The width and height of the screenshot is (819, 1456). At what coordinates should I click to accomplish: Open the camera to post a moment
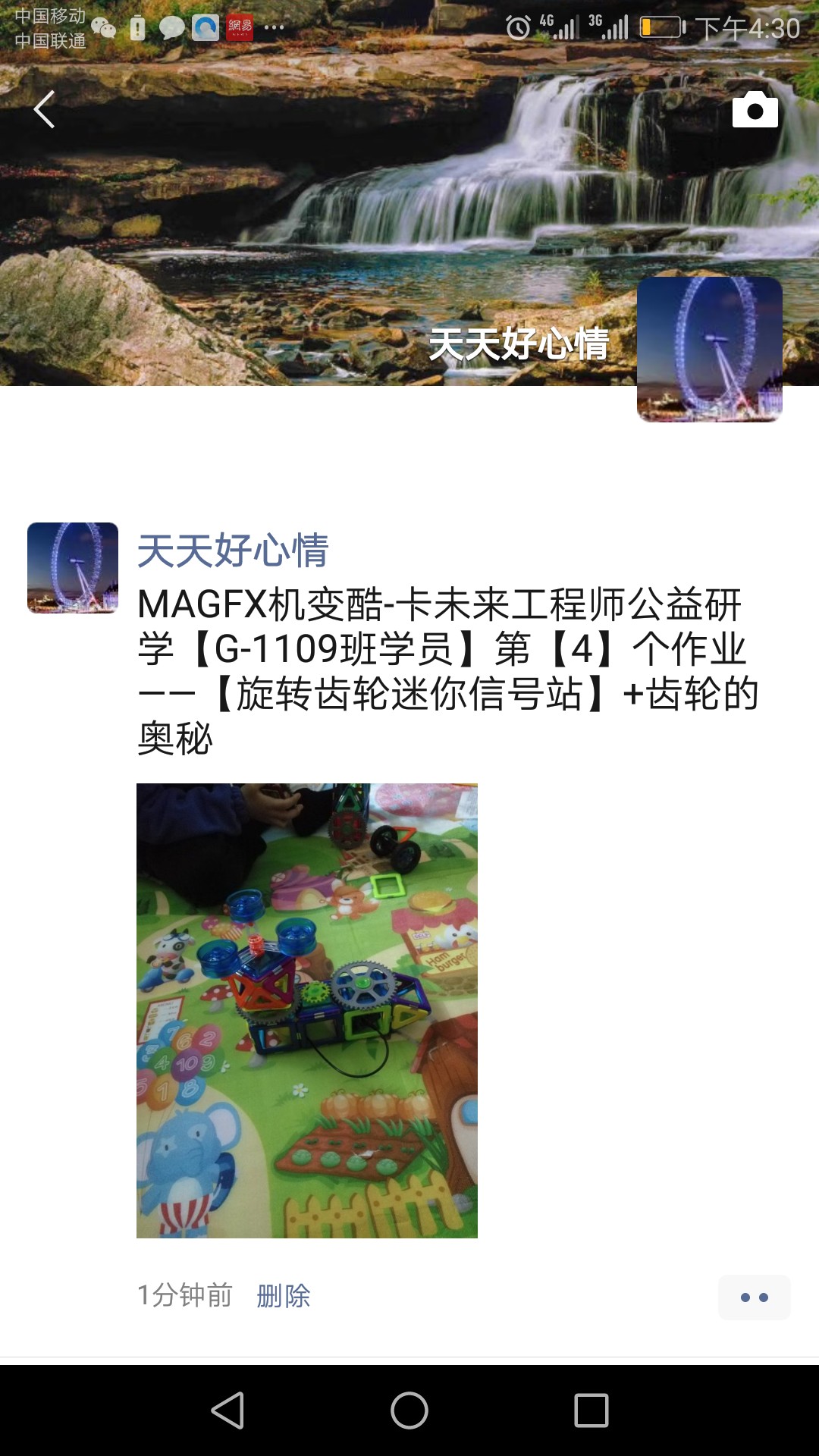(755, 110)
